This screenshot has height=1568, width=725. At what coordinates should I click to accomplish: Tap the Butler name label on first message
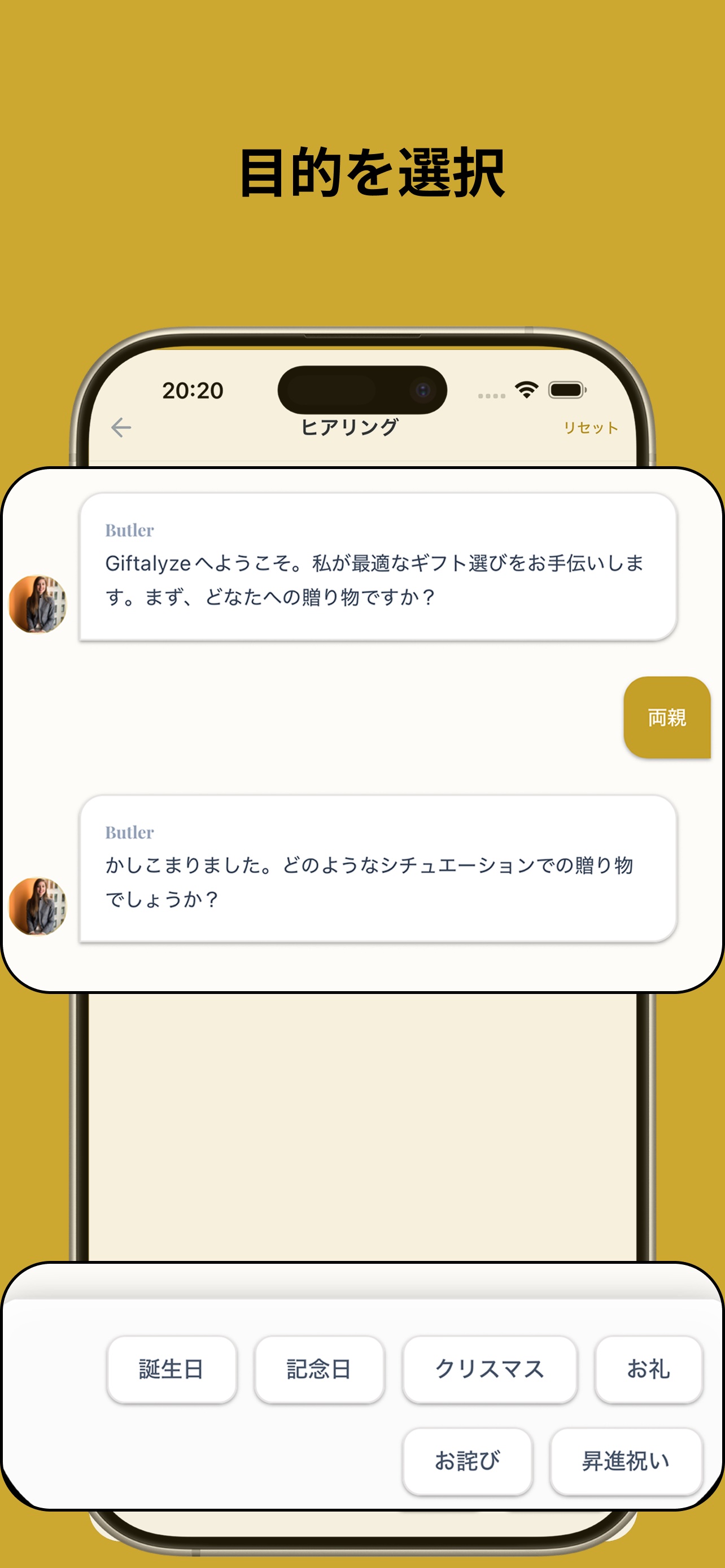point(128,530)
